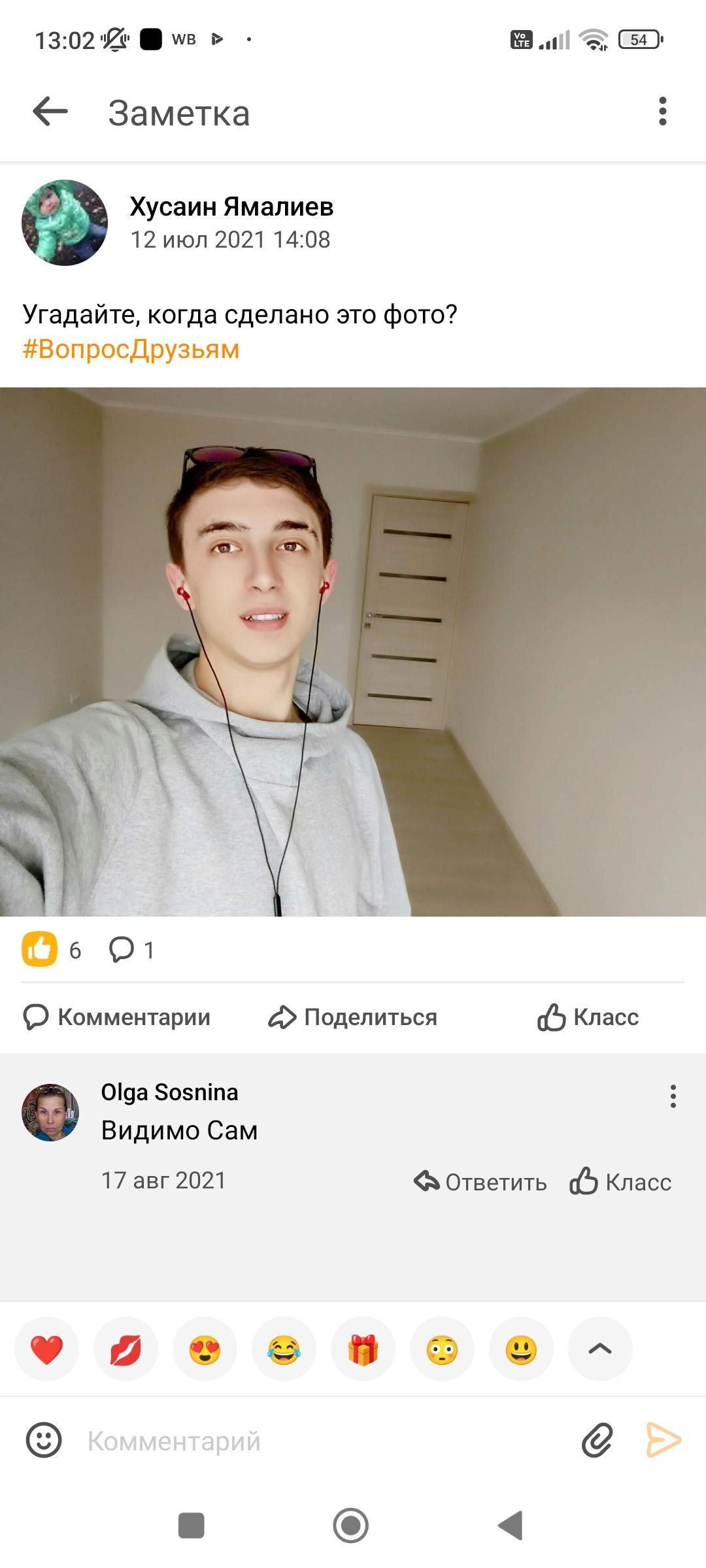Give Класс to the post

(x=588, y=1017)
